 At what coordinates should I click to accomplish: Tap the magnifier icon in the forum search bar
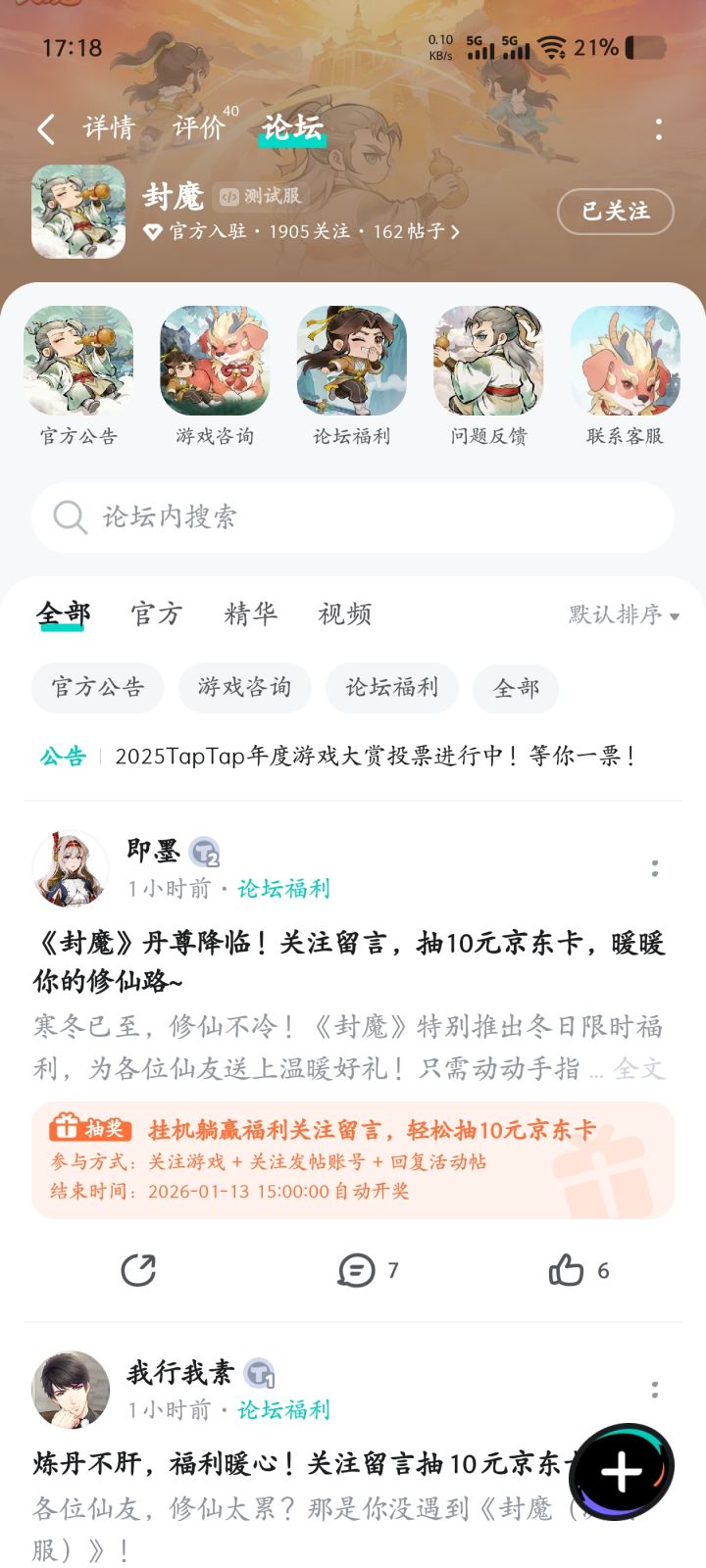69,516
